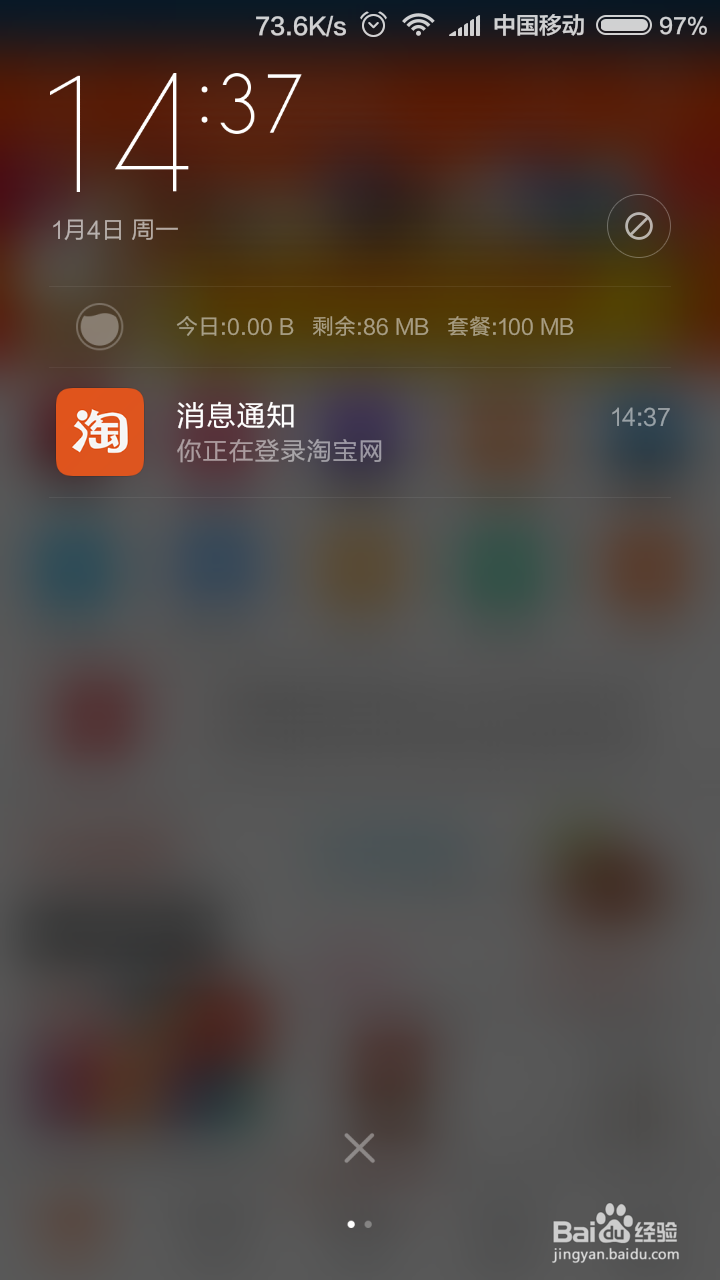Toggle do-not-disturb mode via the slash circle
The width and height of the screenshot is (720, 1280).
tap(639, 226)
